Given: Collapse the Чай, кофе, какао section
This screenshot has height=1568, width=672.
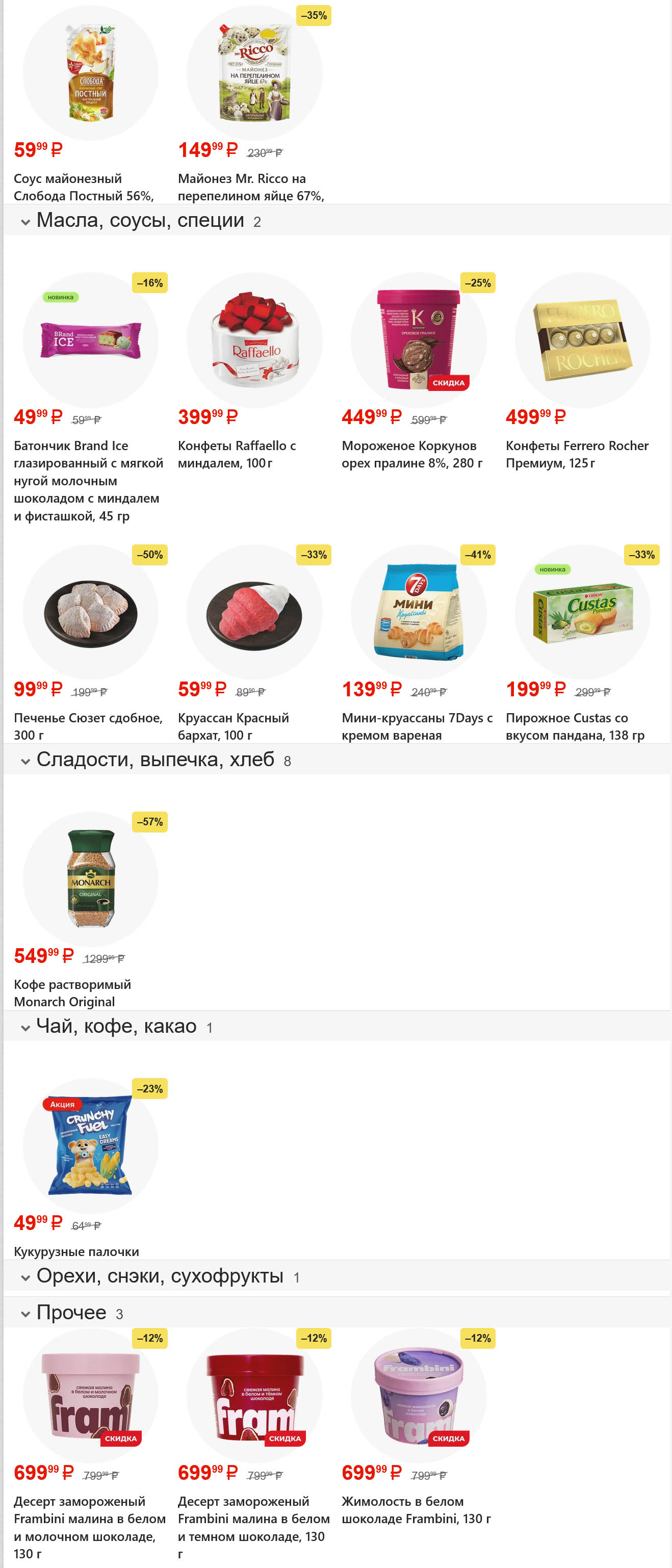Looking at the screenshot, I should click(25, 1028).
